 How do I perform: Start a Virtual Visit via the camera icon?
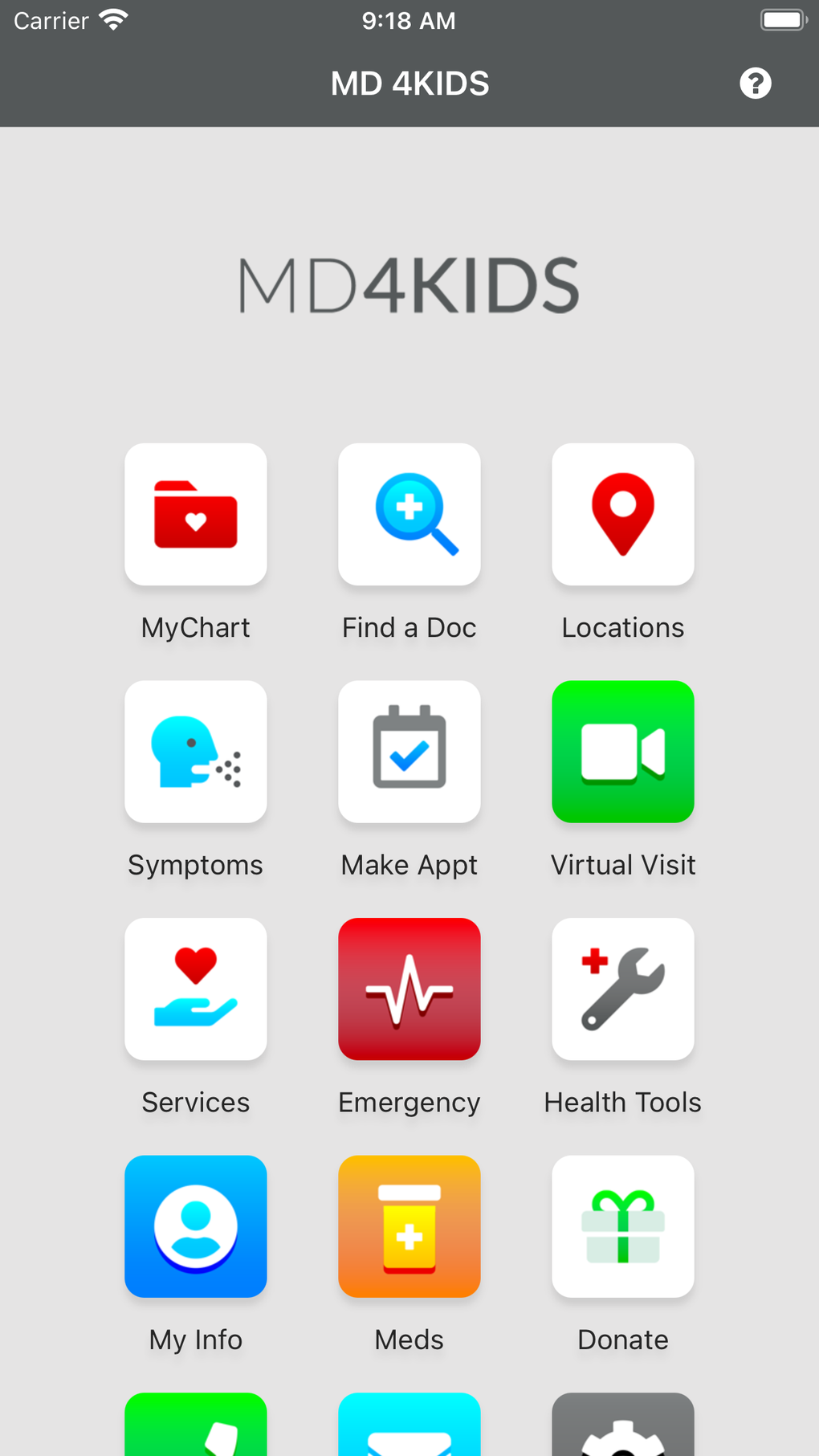[622, 752]
